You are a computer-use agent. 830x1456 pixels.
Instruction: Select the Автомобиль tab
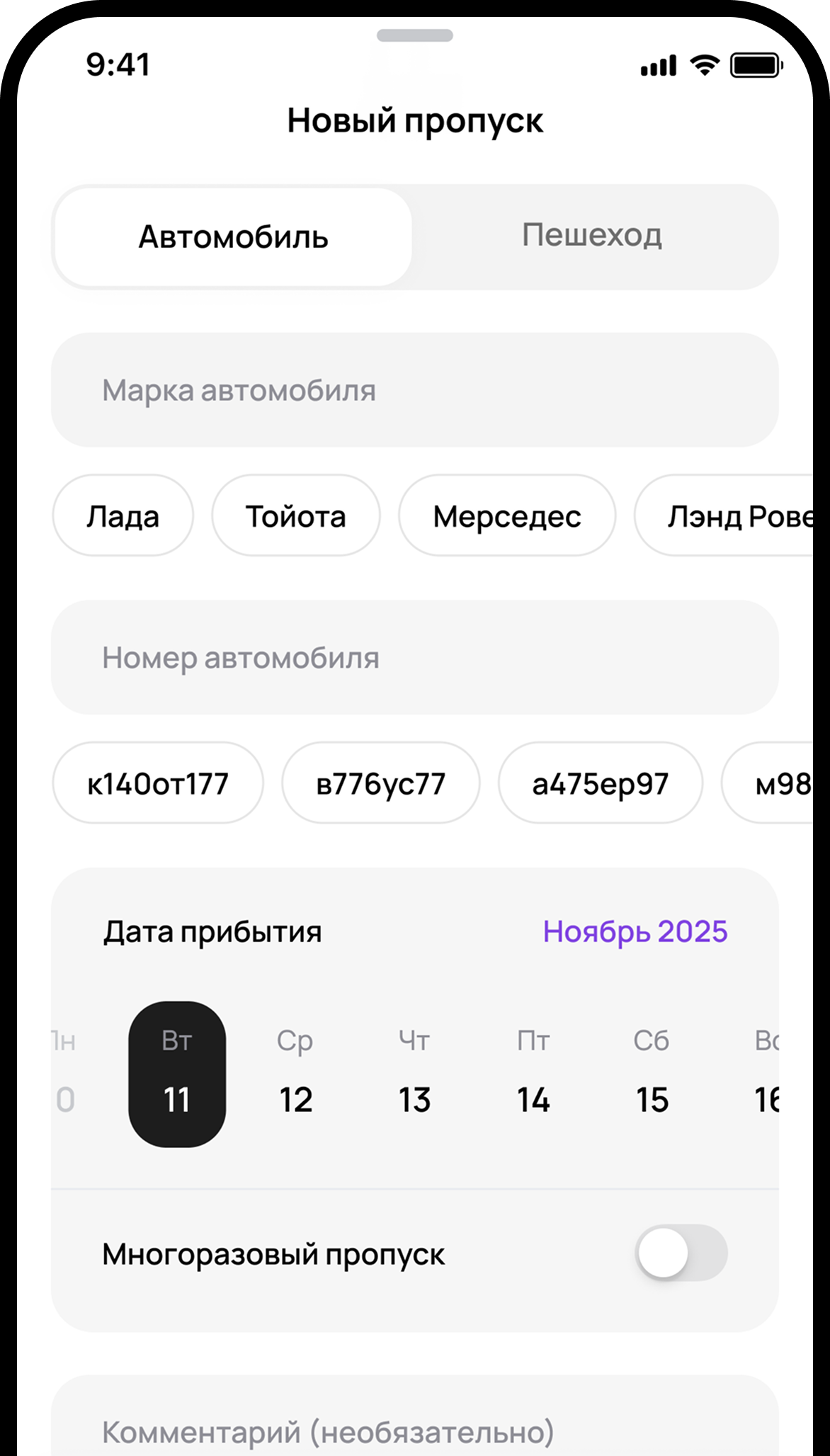(233, 237)
